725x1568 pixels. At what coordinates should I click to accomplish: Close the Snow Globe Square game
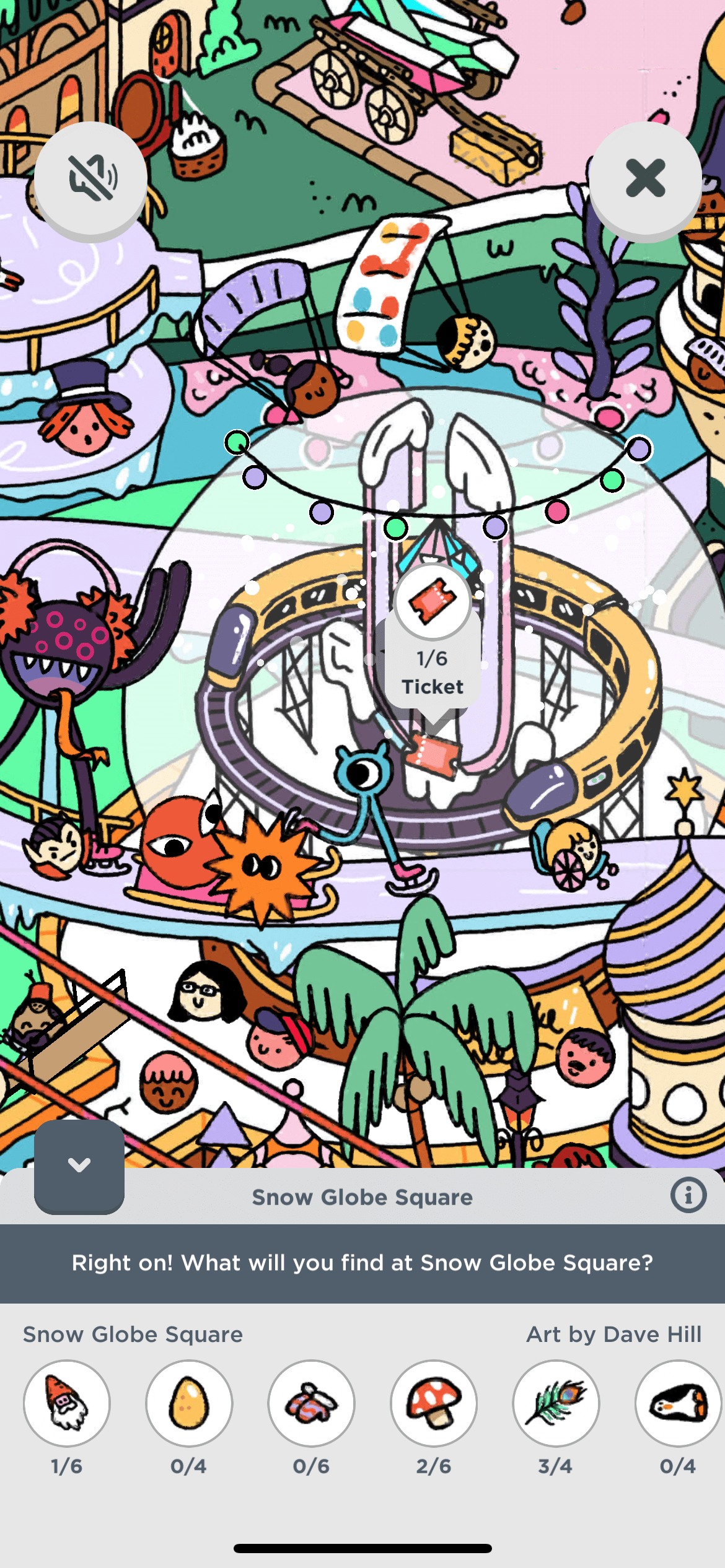[x=645, y=178]
